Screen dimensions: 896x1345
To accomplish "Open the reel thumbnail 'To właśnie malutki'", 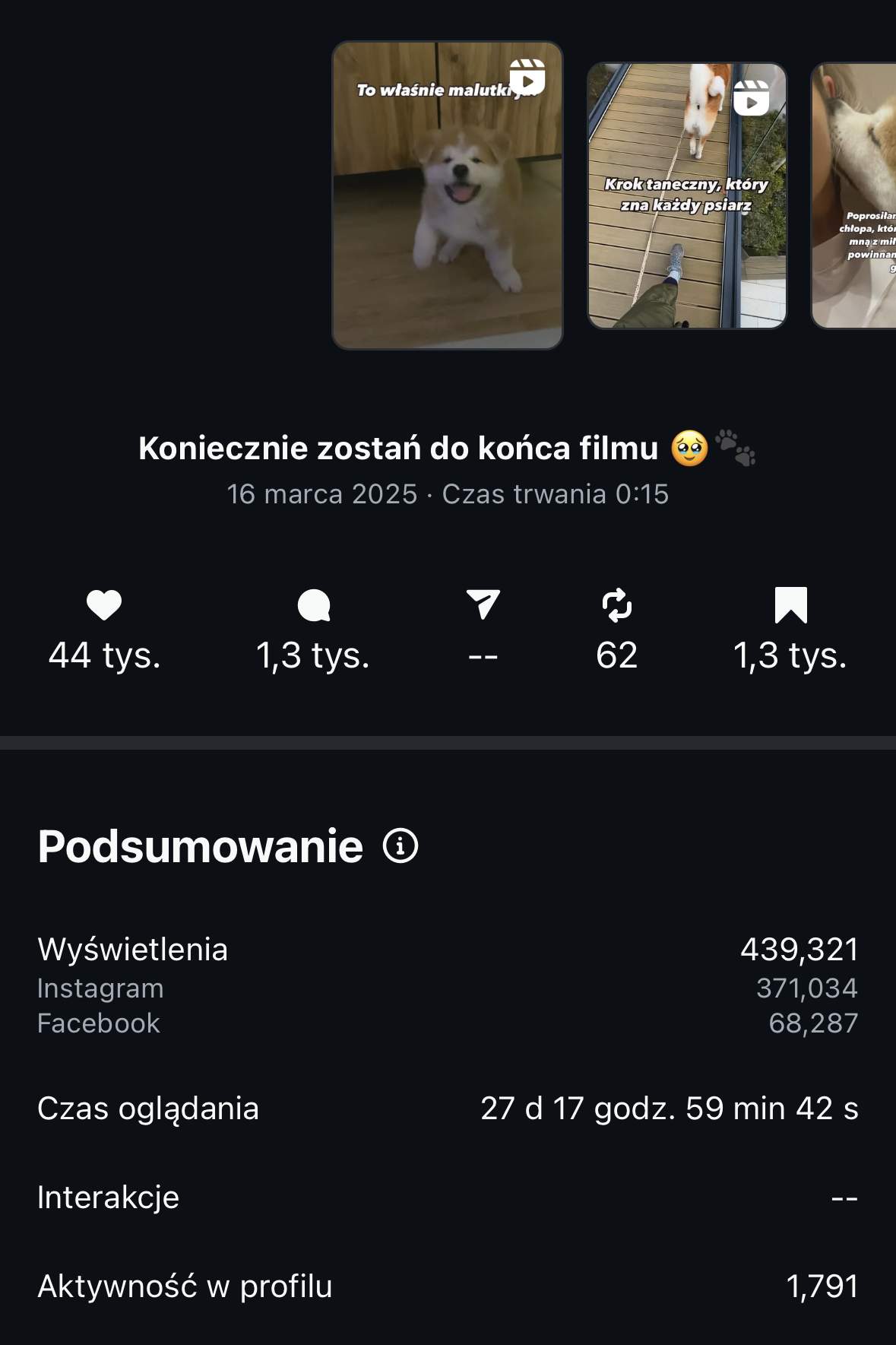I will coord(447,196).
